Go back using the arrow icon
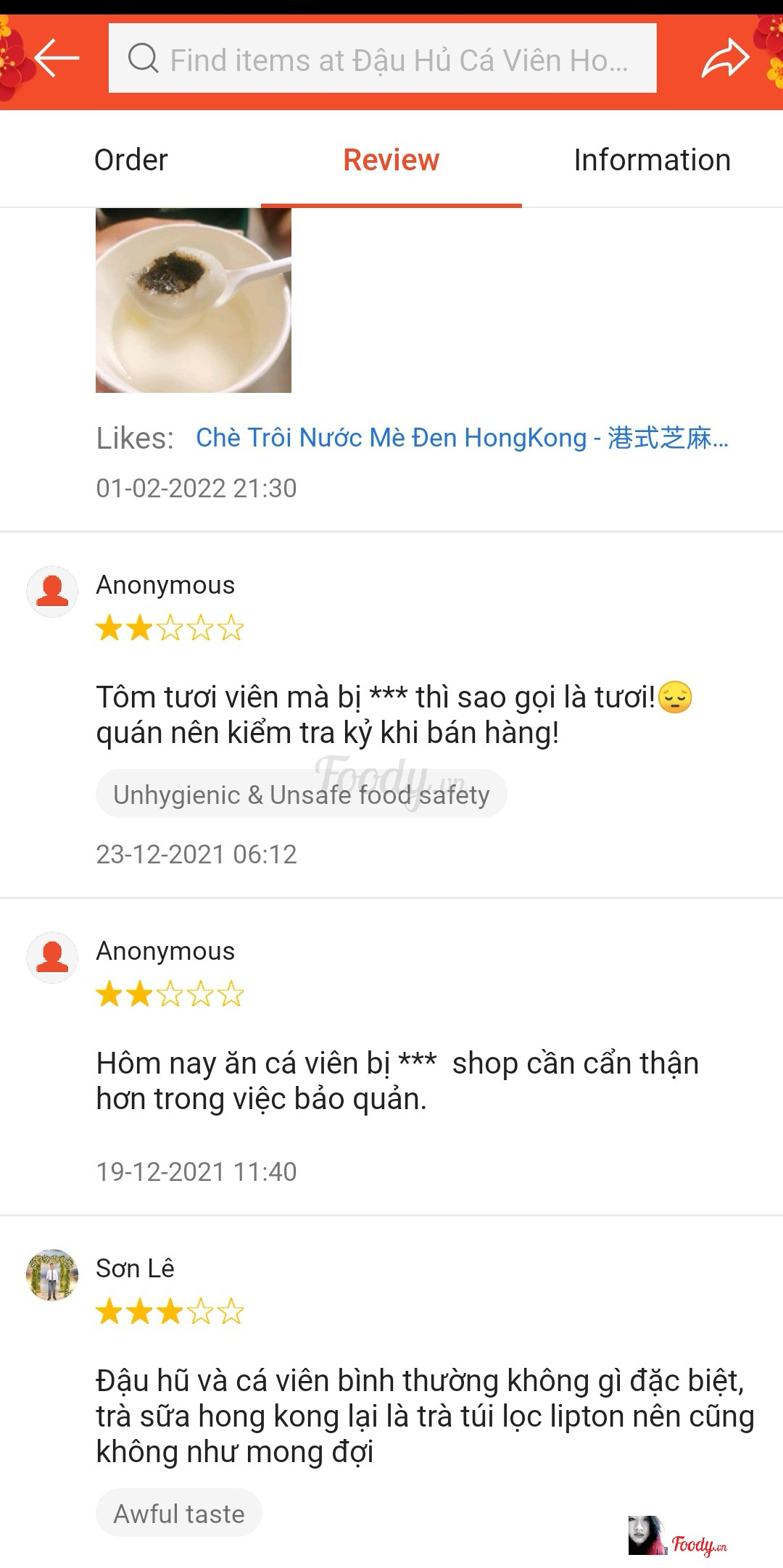The image size is (783, 1568). pyautogui.click(x=57, y=58)
